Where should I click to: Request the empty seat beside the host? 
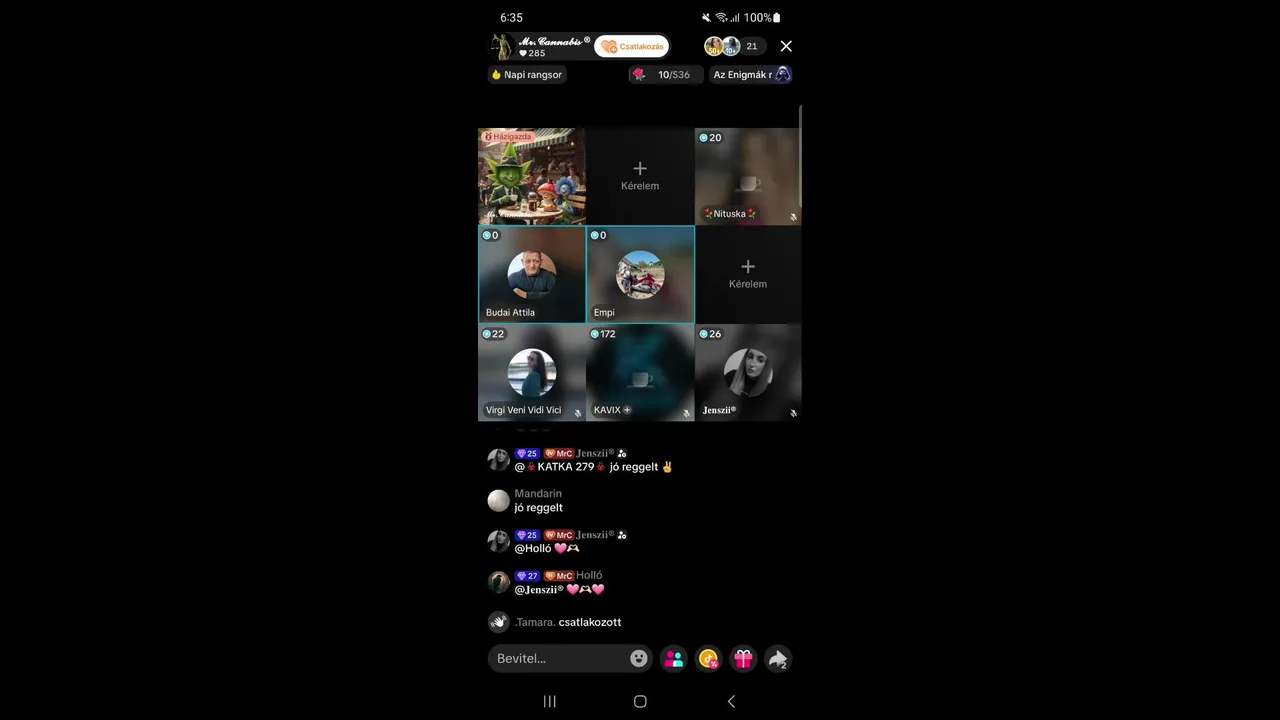[x=640, y=176]
